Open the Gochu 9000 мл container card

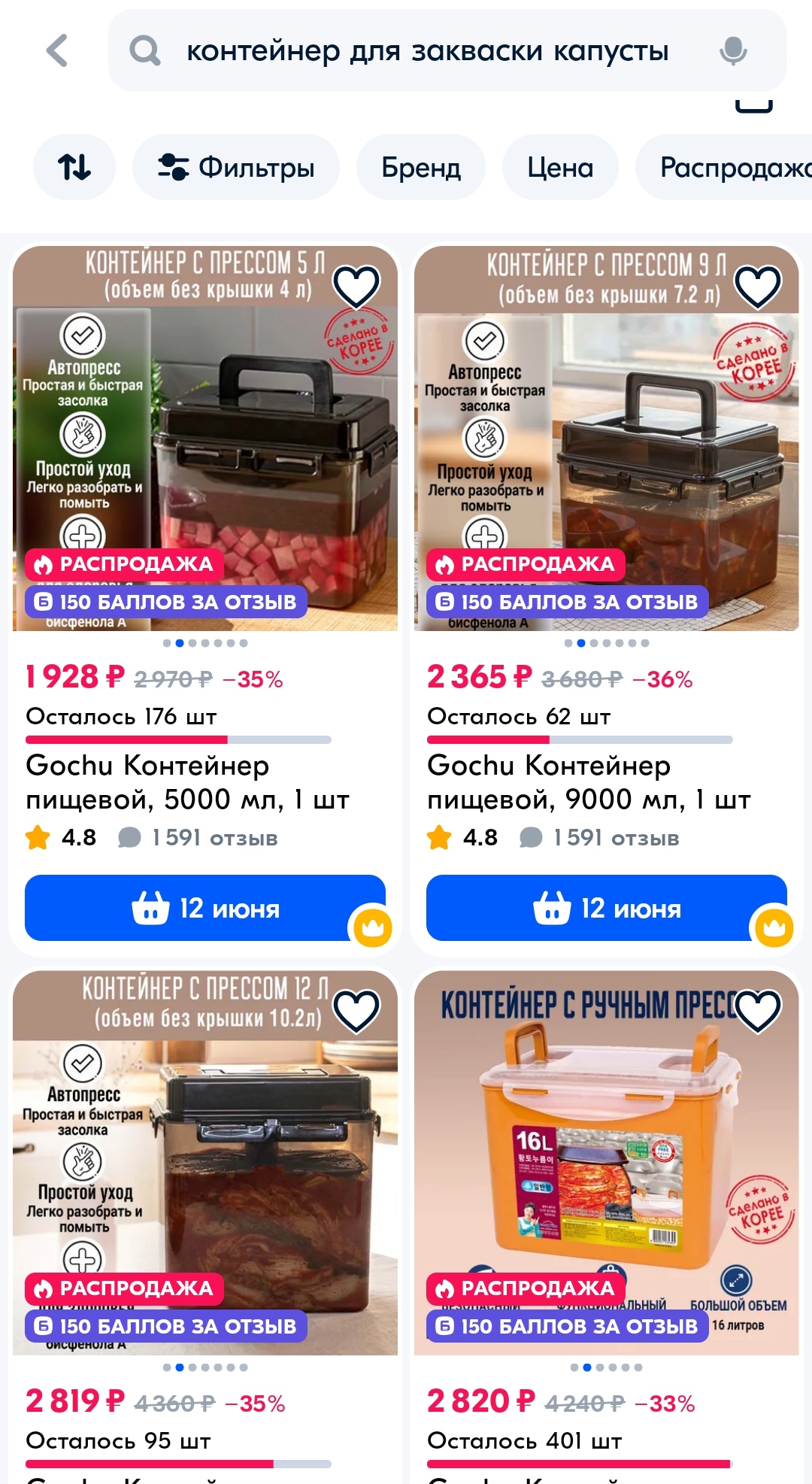tap(589, 782)
